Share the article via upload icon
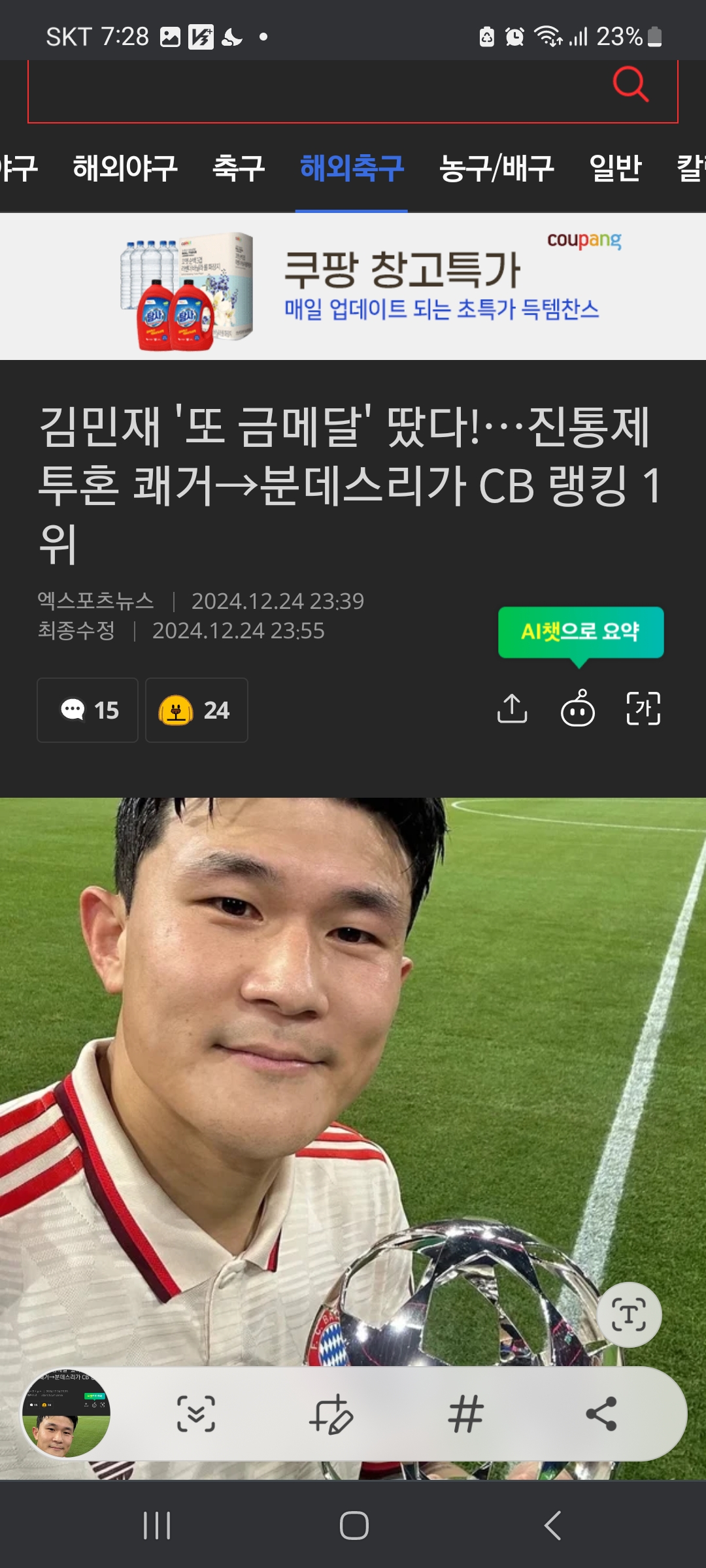The width and height of the screenshot is (706, 1568). [512, 709]
